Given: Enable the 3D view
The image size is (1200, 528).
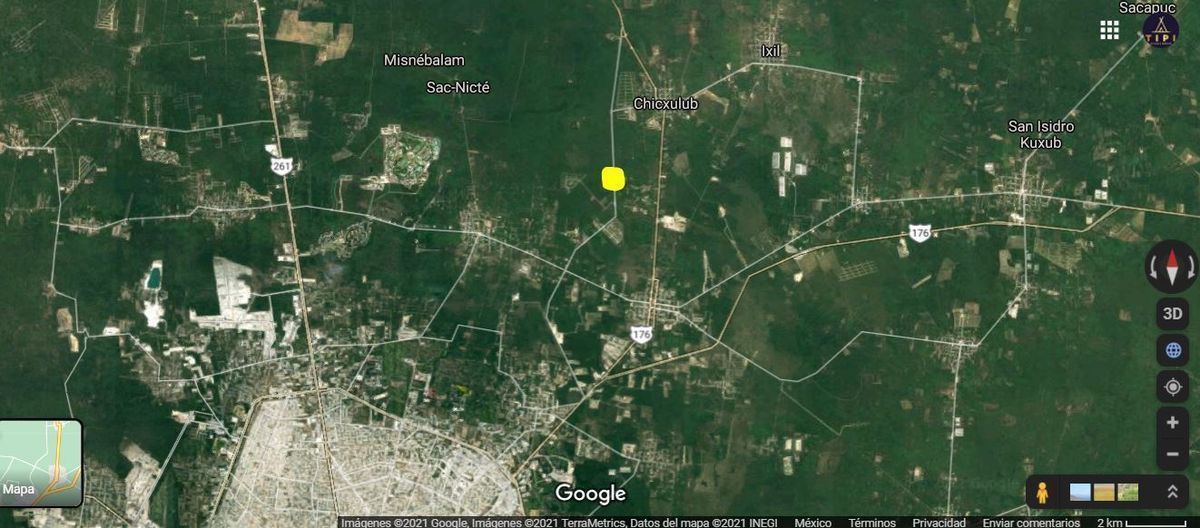Looking at the screenshot, I should (1173, 314).
